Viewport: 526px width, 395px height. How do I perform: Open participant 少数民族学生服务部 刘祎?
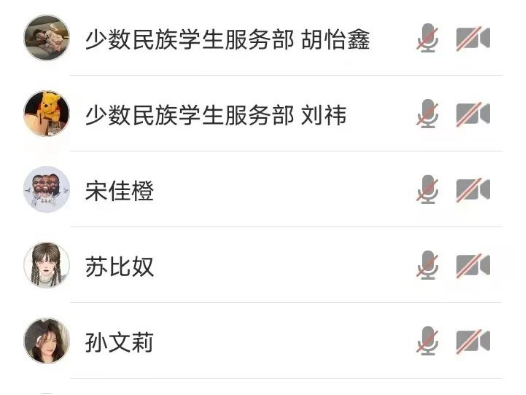pos(263,114)
